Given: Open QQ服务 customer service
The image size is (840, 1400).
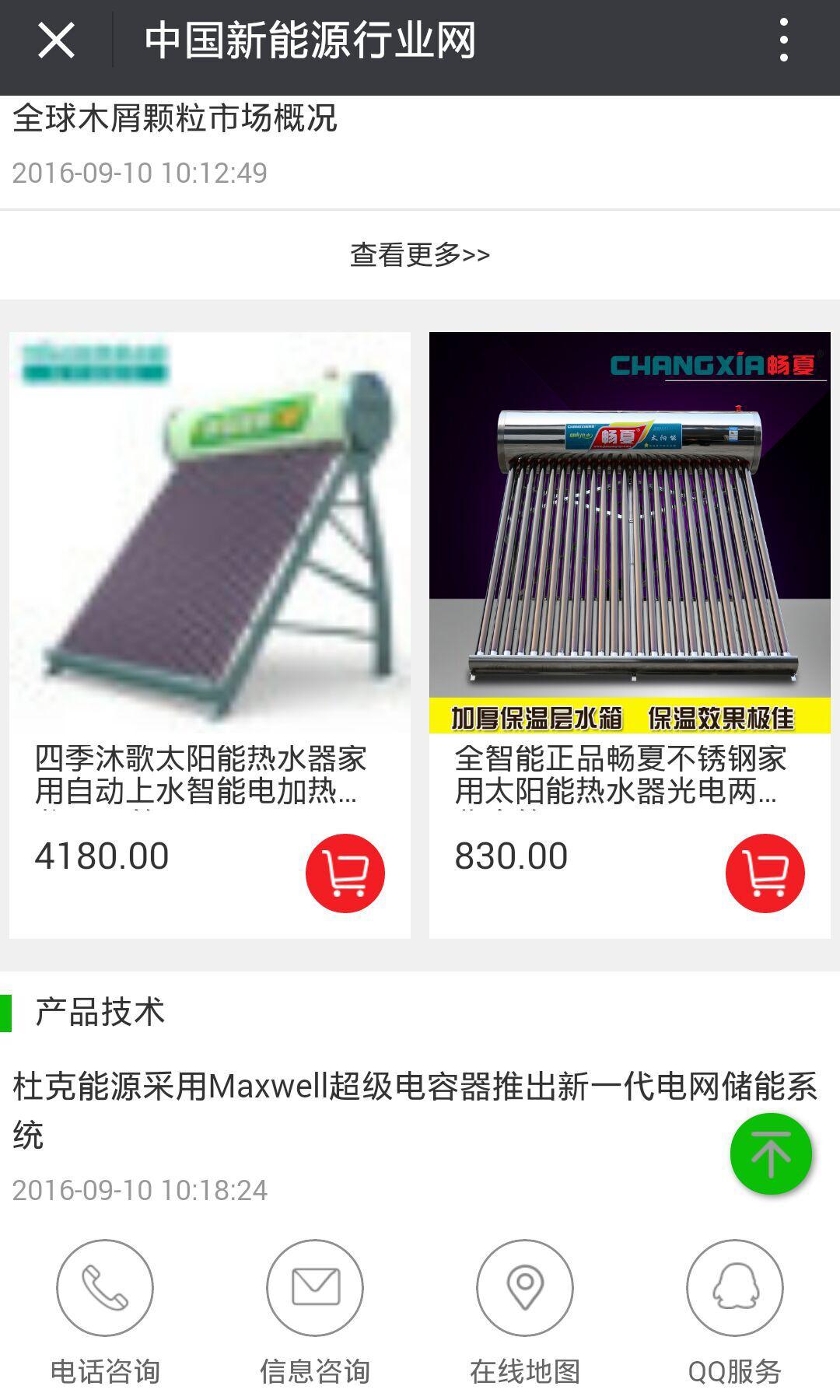Looking at the screenshot, I should click(x=735, y=1311).
